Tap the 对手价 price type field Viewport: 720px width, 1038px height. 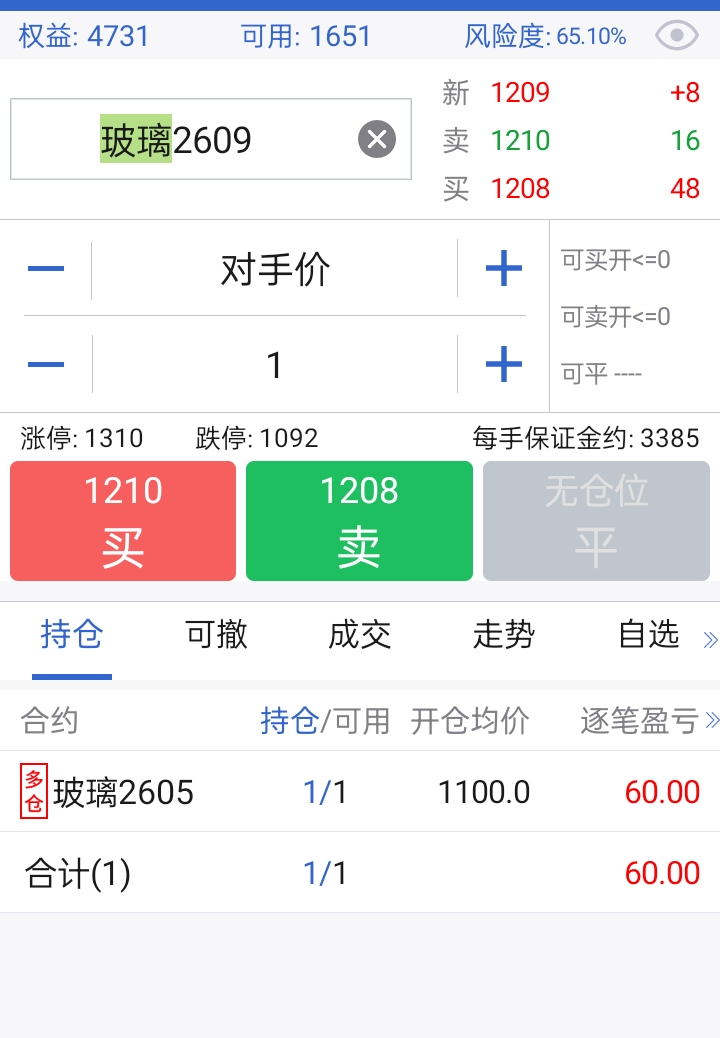(x=275, y=270)
